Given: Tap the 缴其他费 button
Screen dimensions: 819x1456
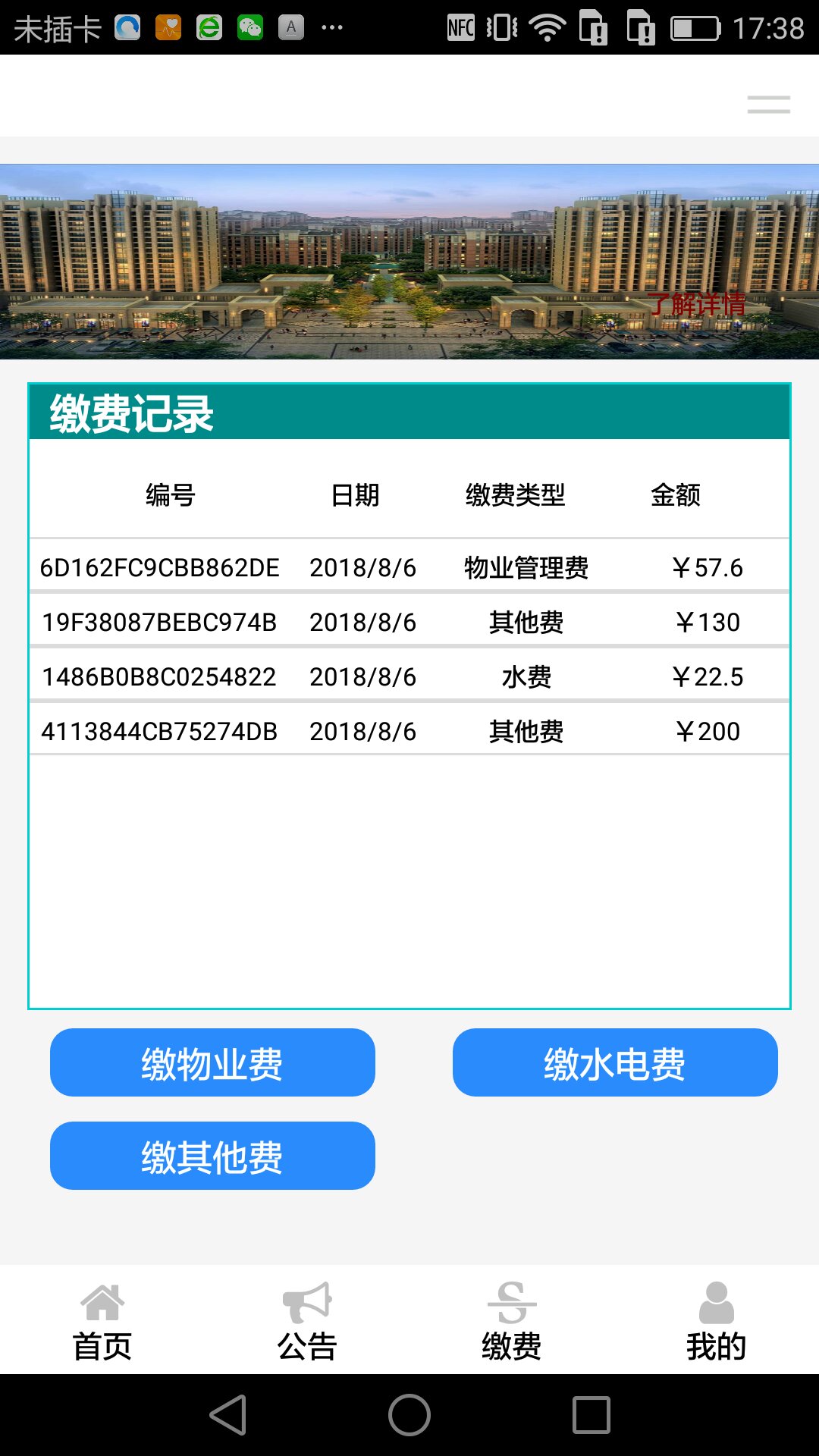Looking at the screenshot, I should (212, 1156).
